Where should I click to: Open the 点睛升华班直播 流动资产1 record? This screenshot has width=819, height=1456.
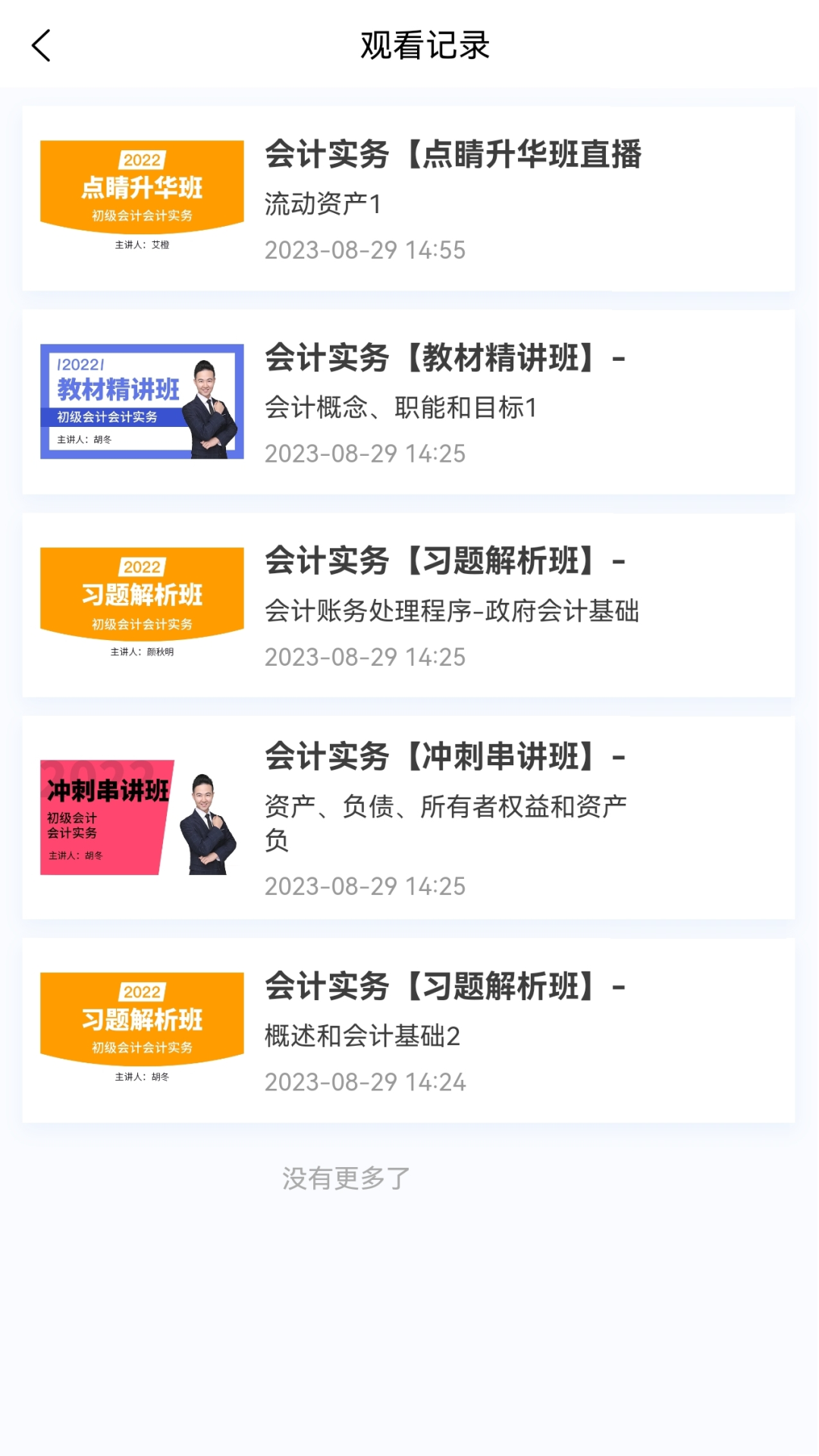point(409,199)
